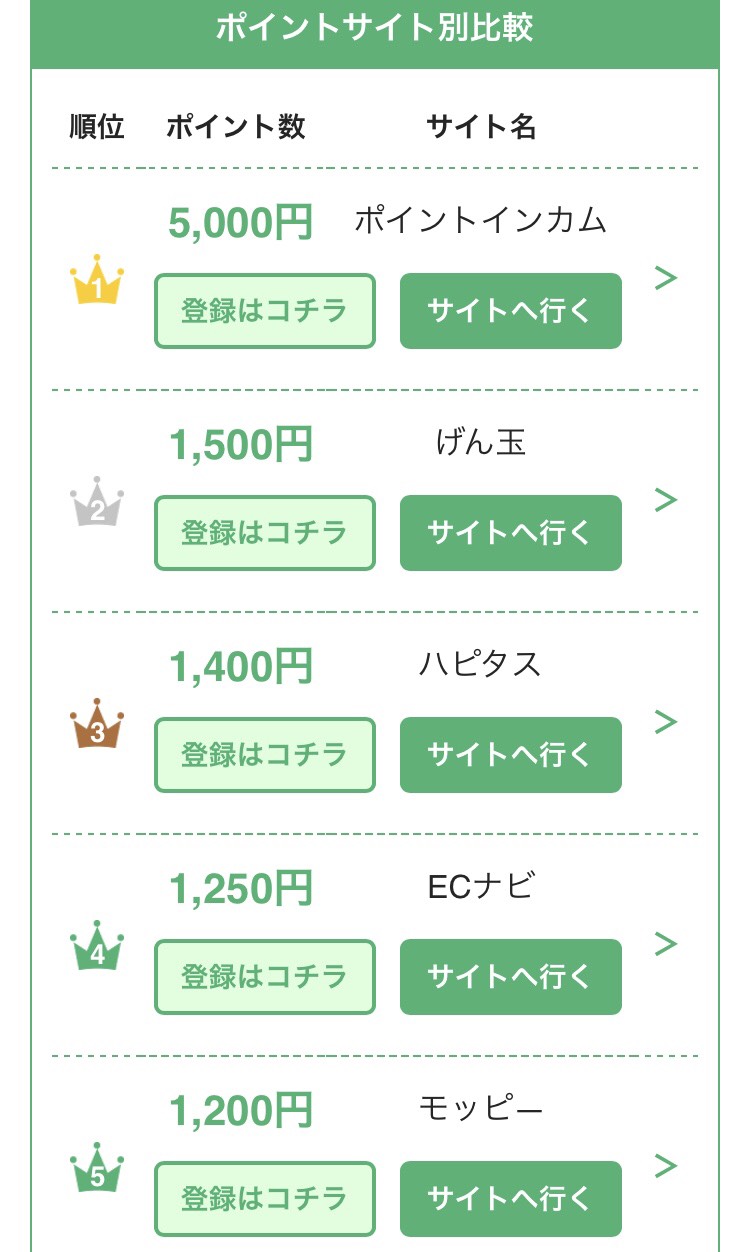750x1252 pixels.
Task: Select 登録はコチラ under ECナビ
Action: point(265,977)
